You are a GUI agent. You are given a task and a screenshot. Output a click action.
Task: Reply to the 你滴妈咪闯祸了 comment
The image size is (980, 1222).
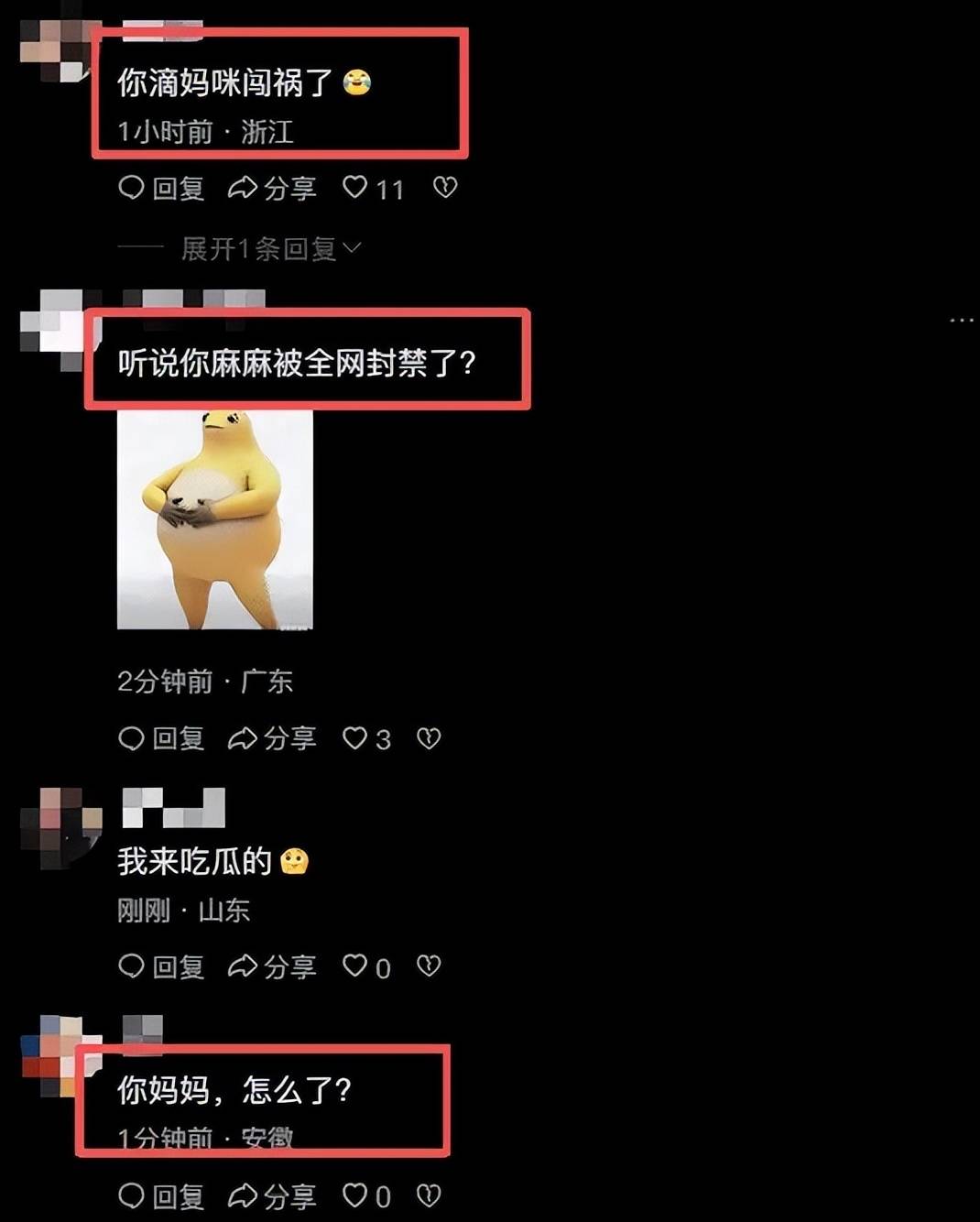click(161, 189)
